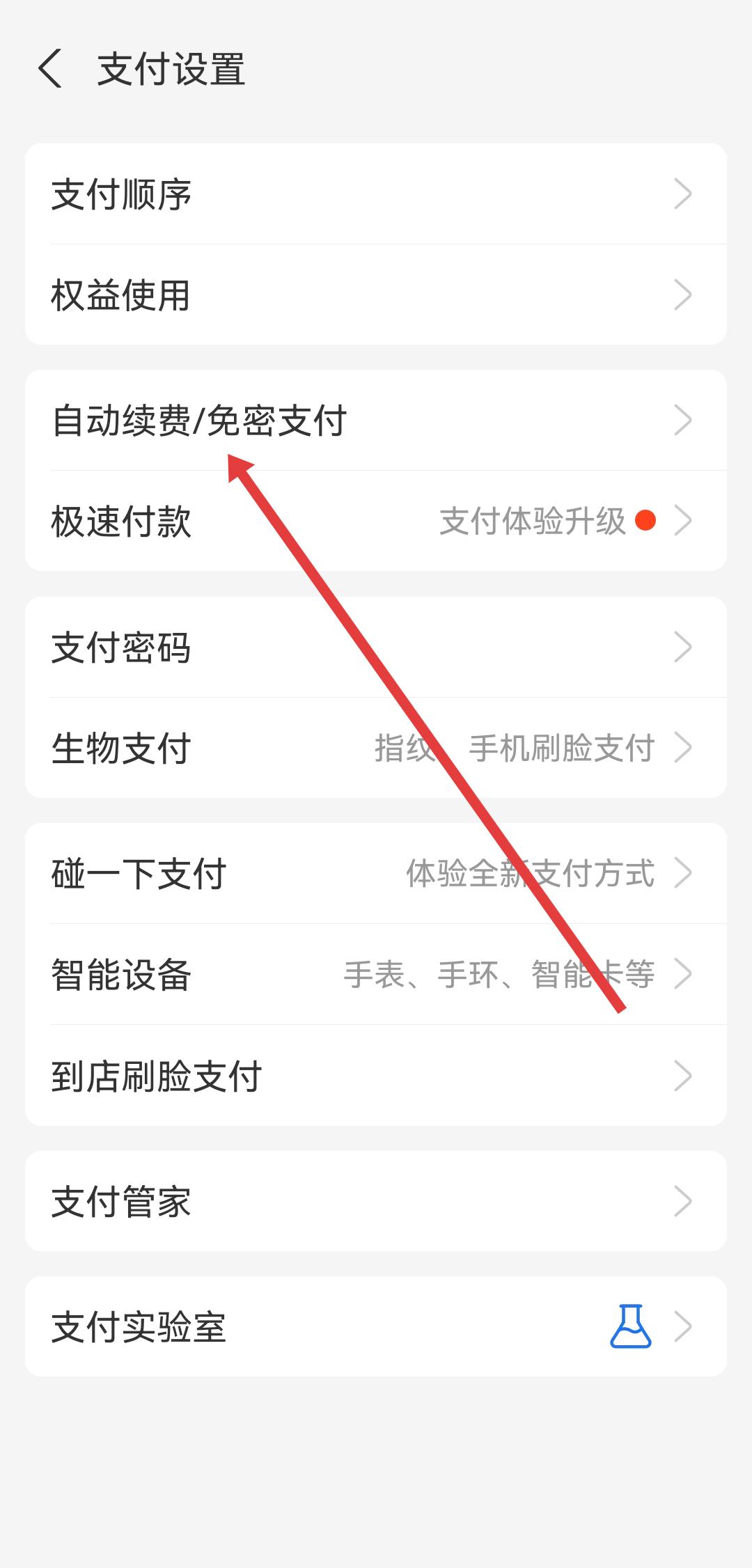The image size is (752, 1568).
Task: Open 支付实验室
Action: [x=376, y=1326]
